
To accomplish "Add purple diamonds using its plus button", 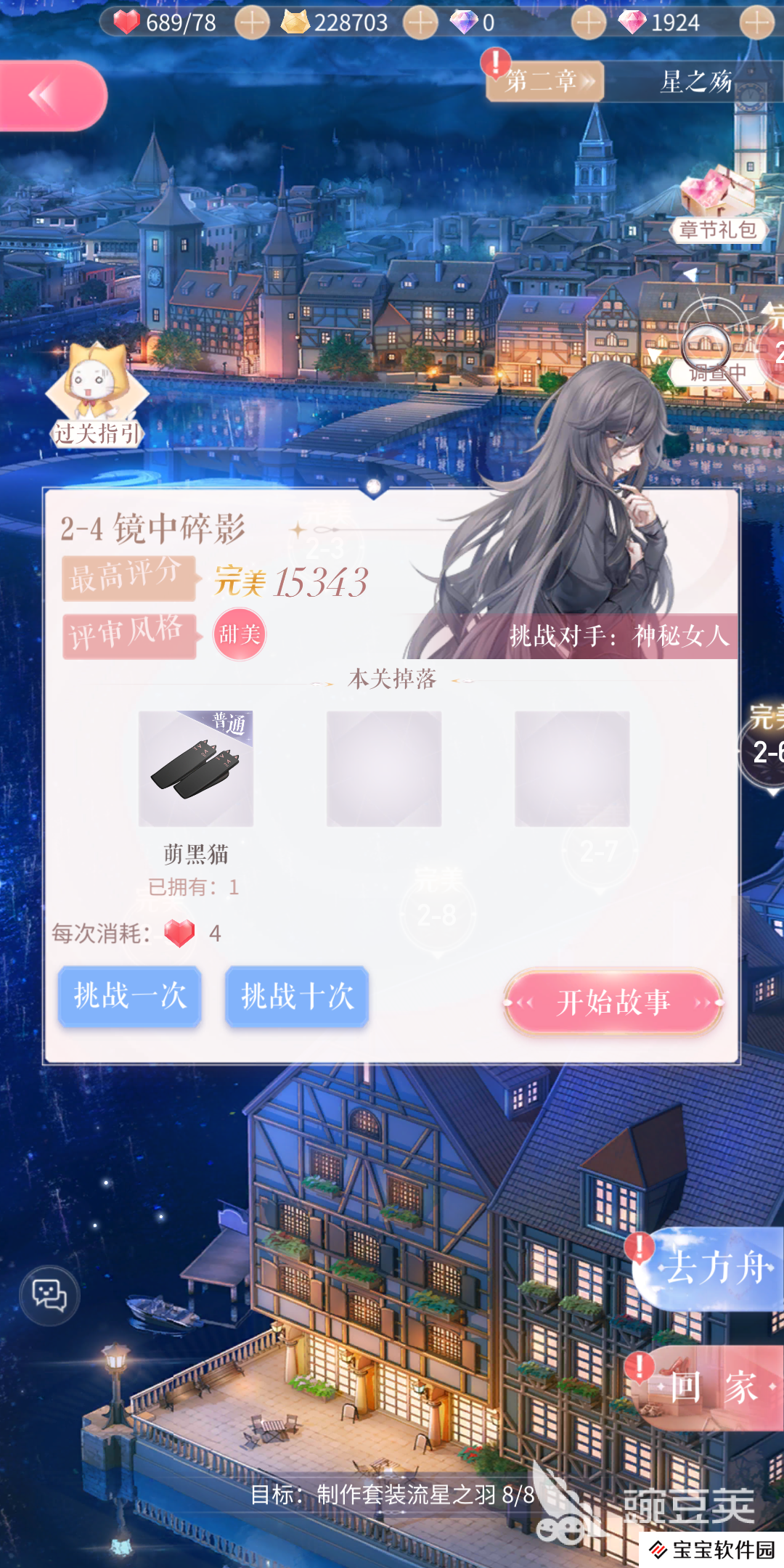I will 588,23.
